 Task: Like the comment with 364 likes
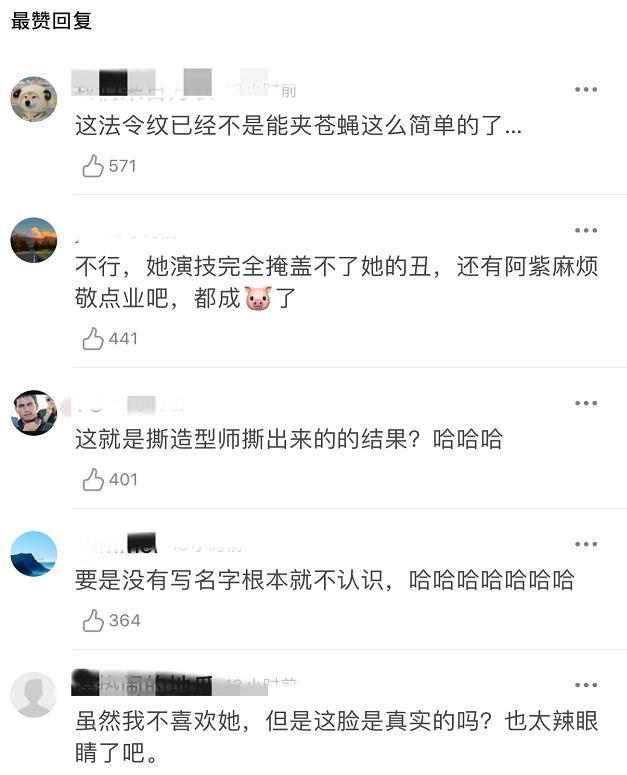point(94,621)
